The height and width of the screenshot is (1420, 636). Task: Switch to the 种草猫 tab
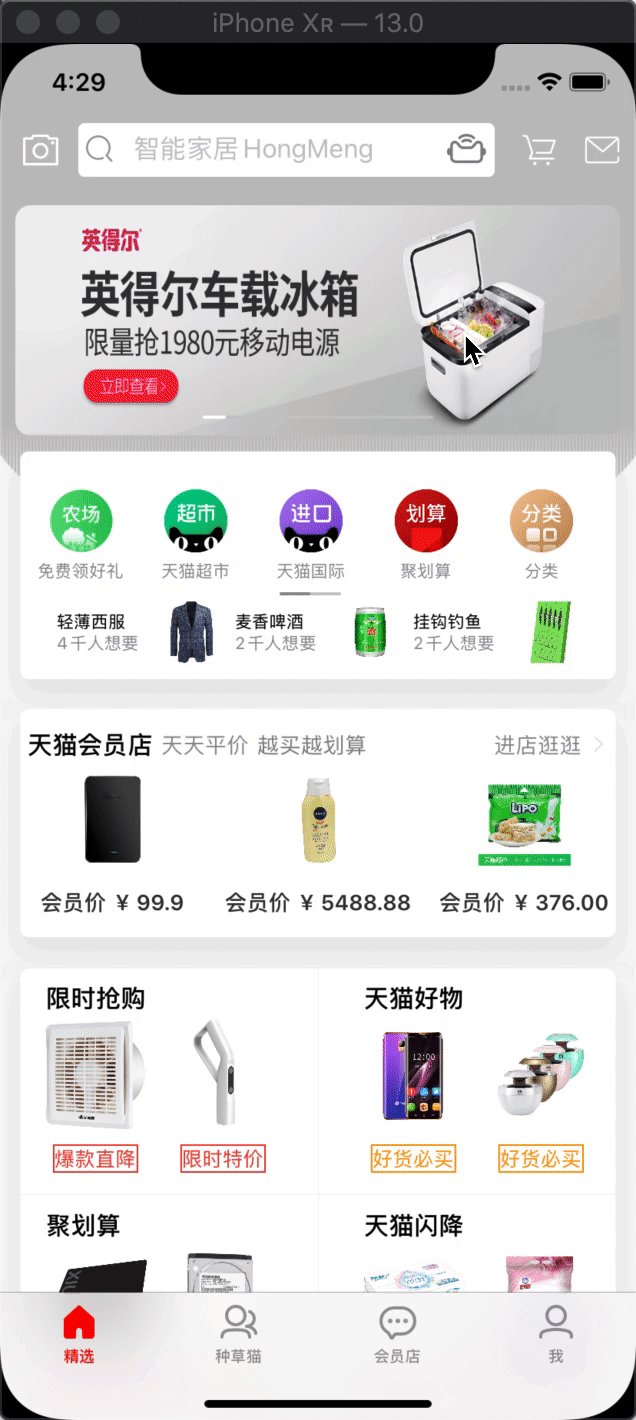point(238,1335)
